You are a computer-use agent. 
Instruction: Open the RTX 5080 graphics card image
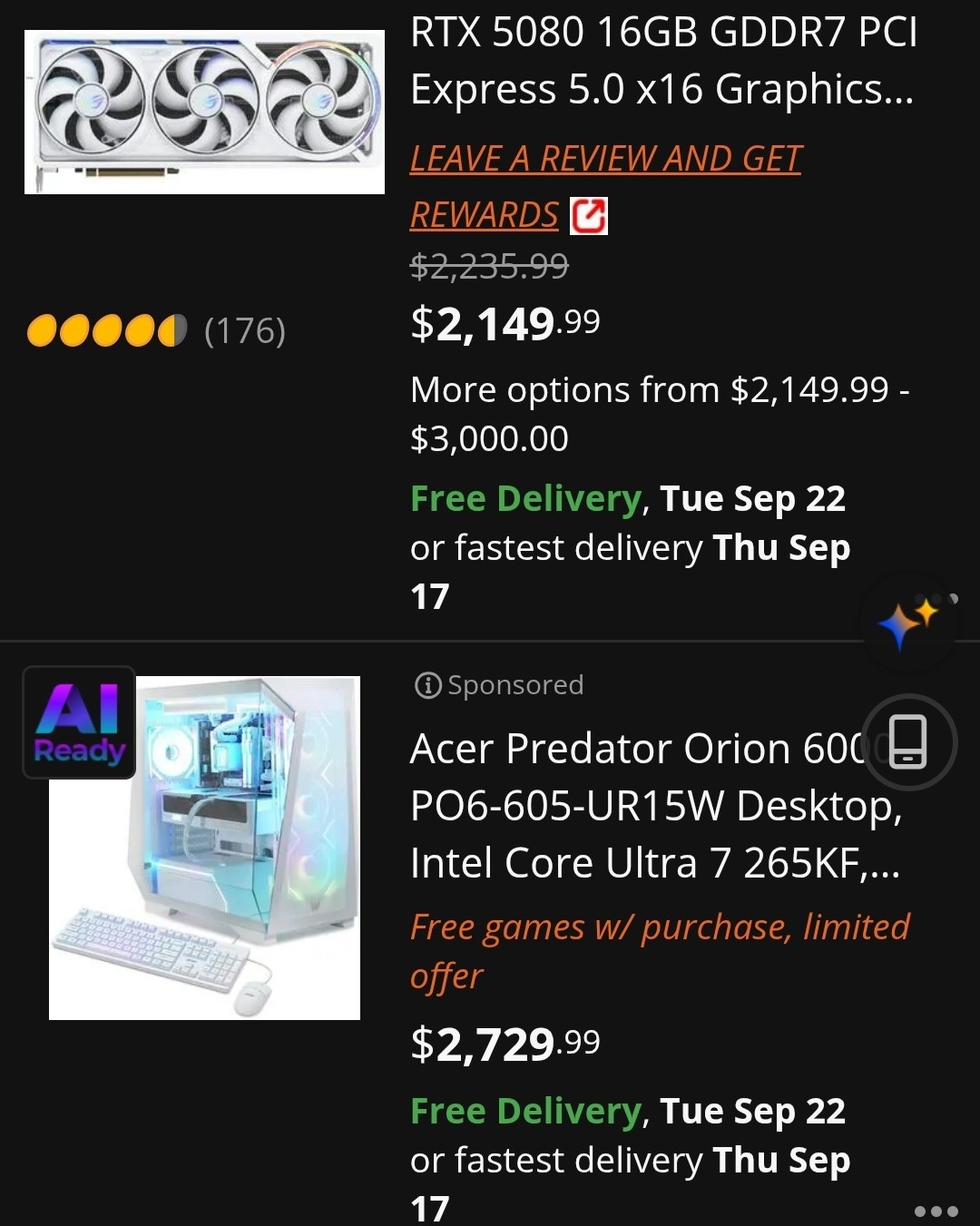pyautogui.click(x=204, y=112)
